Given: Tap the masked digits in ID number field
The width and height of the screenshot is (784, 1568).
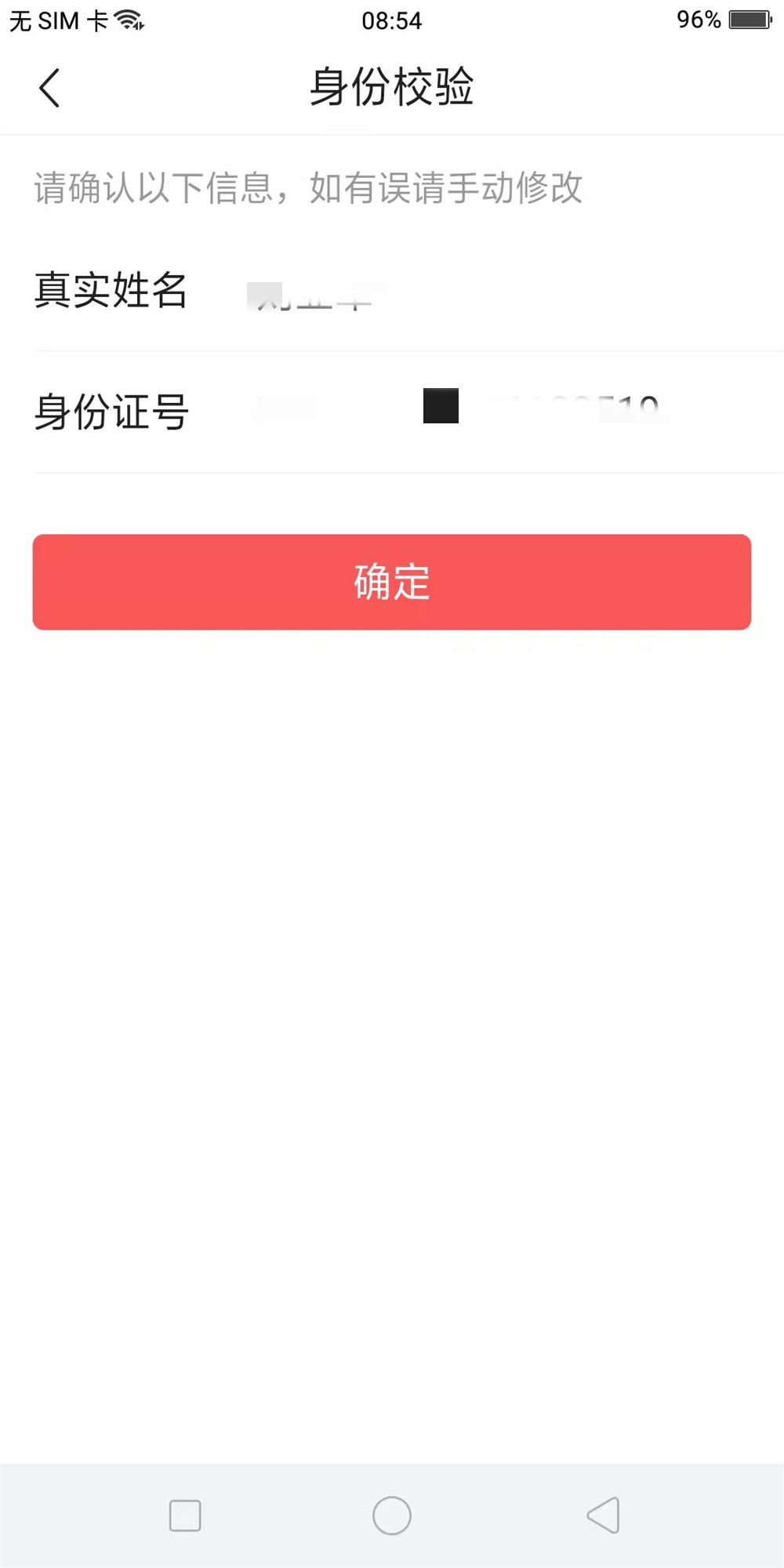Looking at the screenshot, I should tap(580, 408).
